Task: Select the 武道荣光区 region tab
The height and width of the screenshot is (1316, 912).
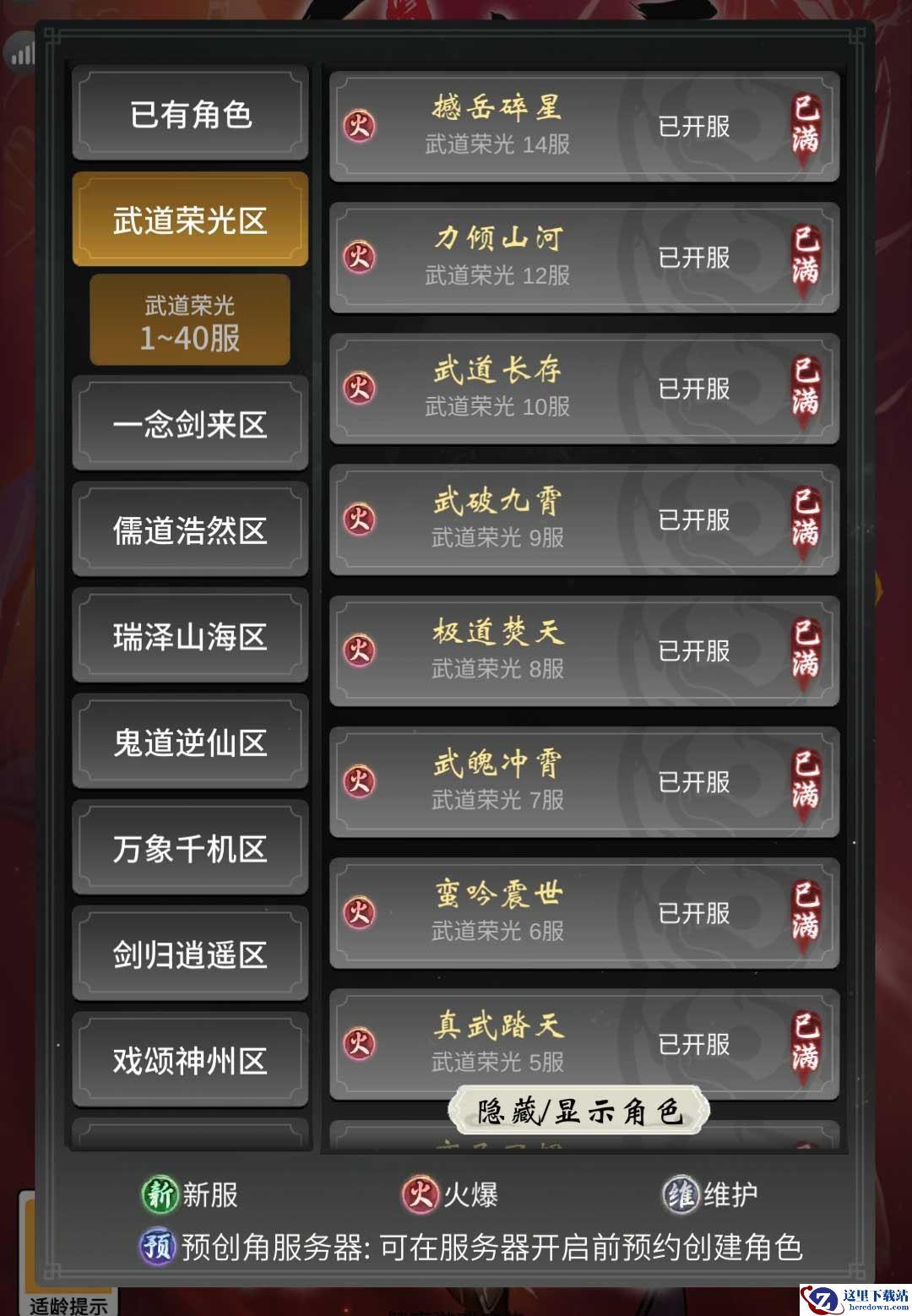Action: click(x=190, y=220)
